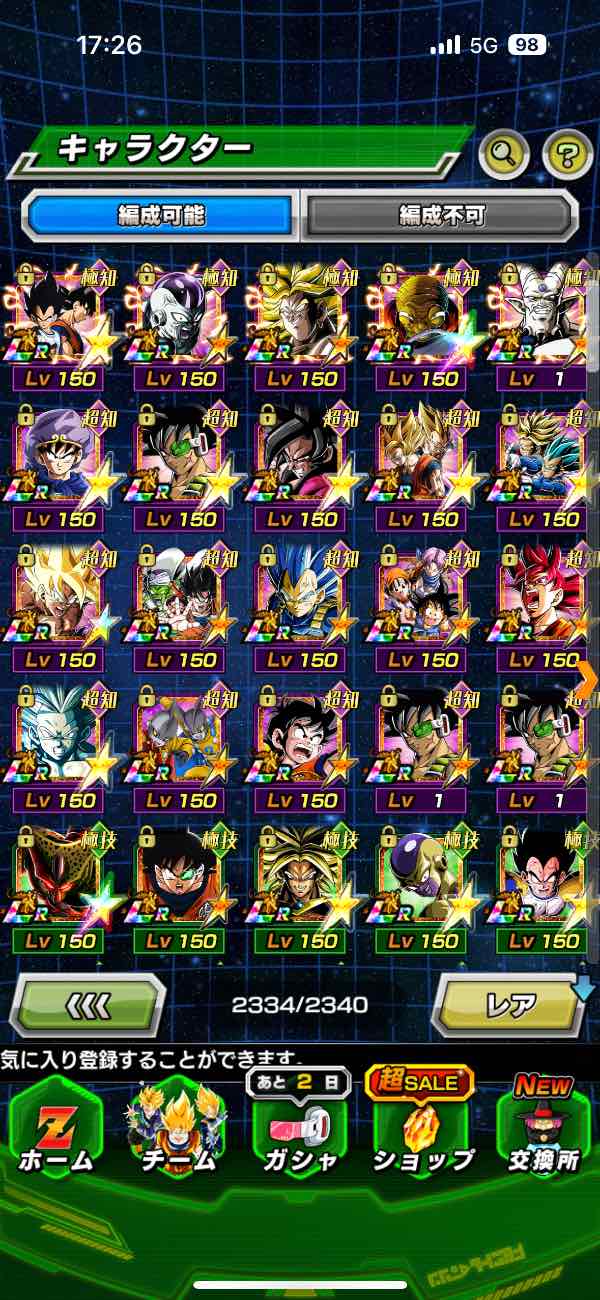Open the レア sort button
The width and height of the screenshot is (600, 1300).
(x=509, y=1003)
